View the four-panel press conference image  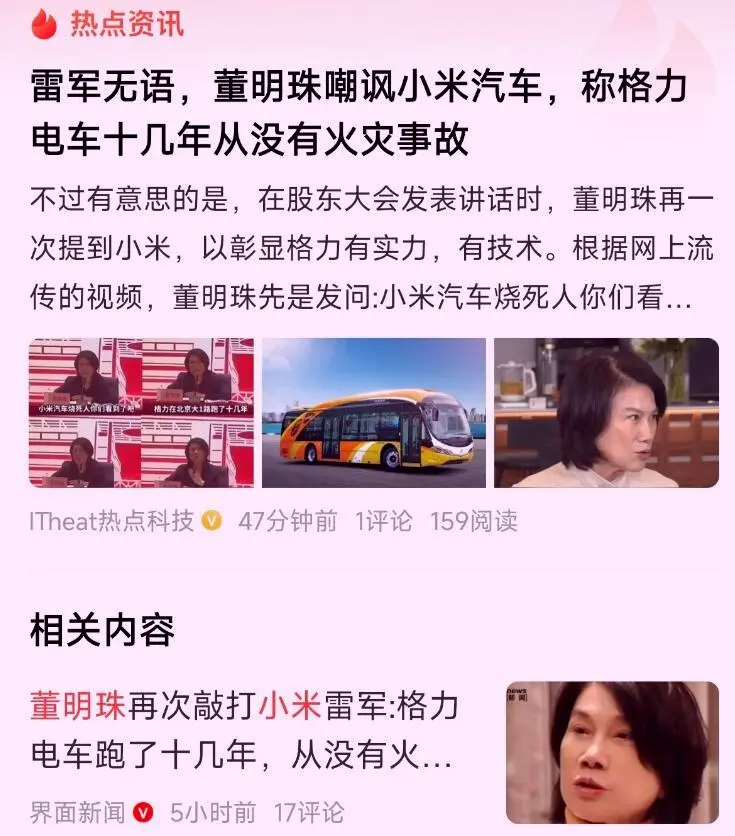[x=141, y=412]
